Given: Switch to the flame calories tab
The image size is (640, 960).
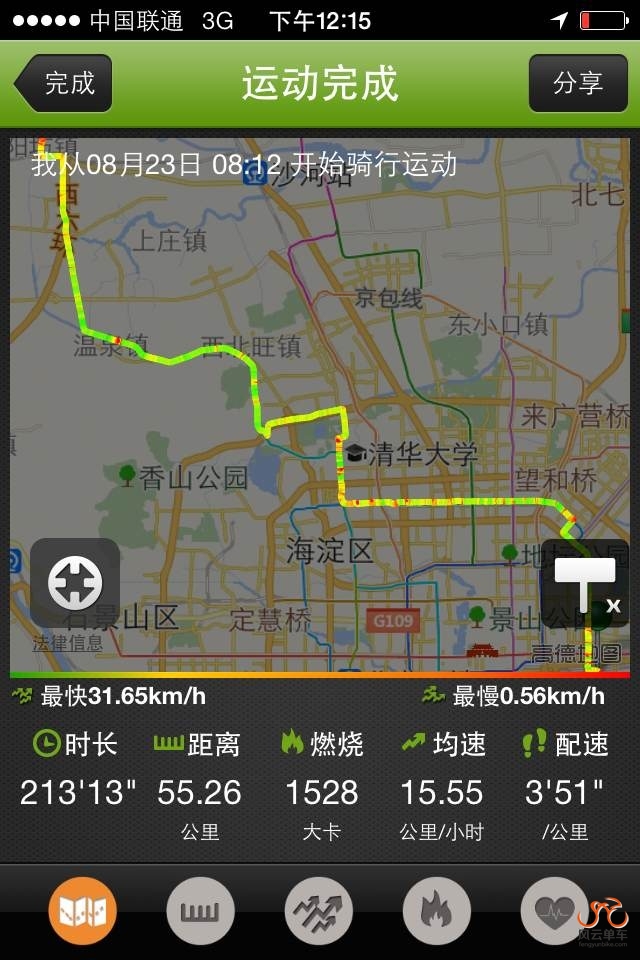Looking at the screenshot, I should coord(437,911).
